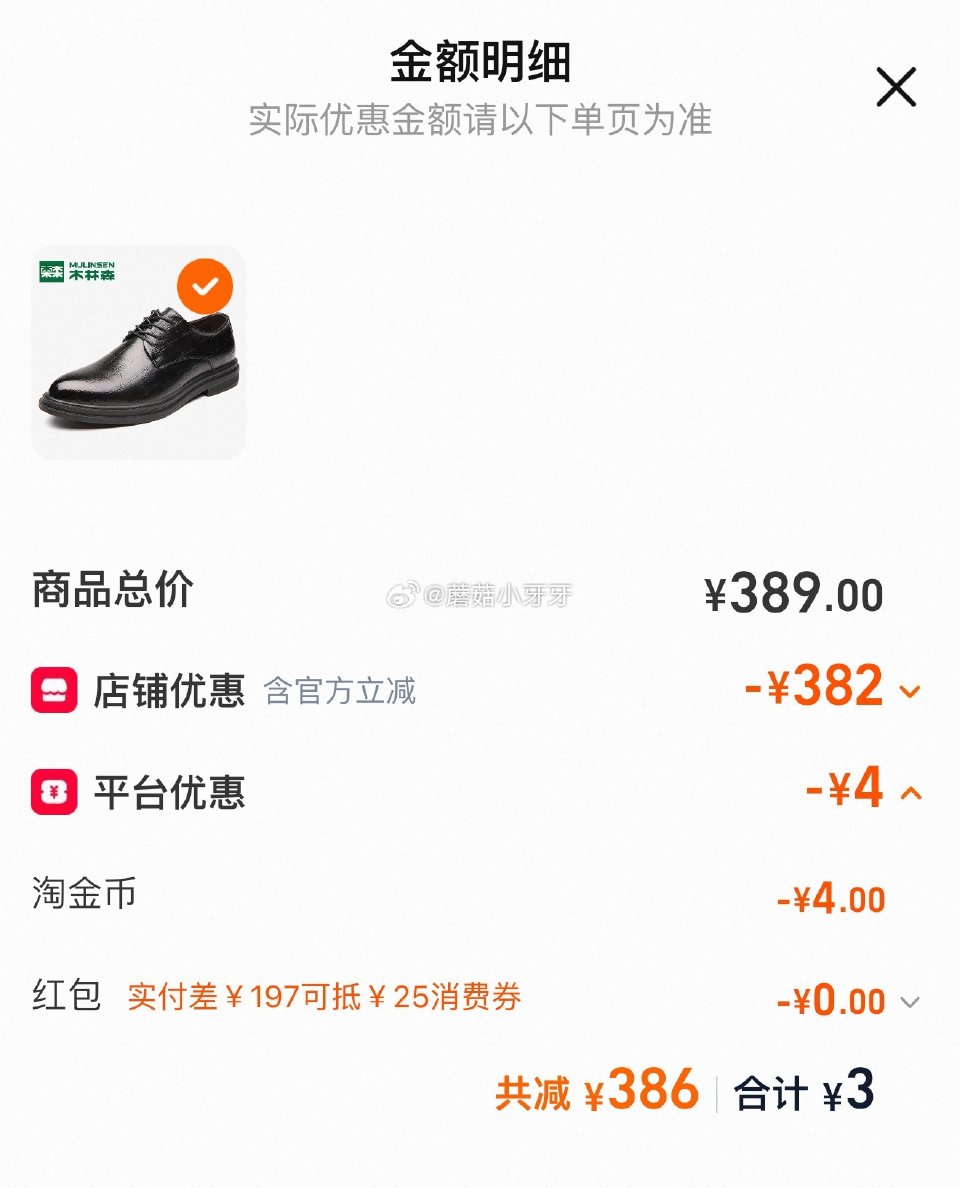Click the X icon to close 金额明细
960x1188 pixels.
tap(895, 87)
